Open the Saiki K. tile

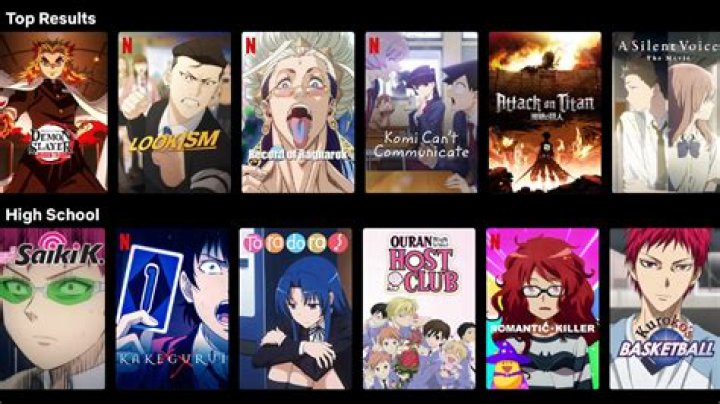(52, 308)
